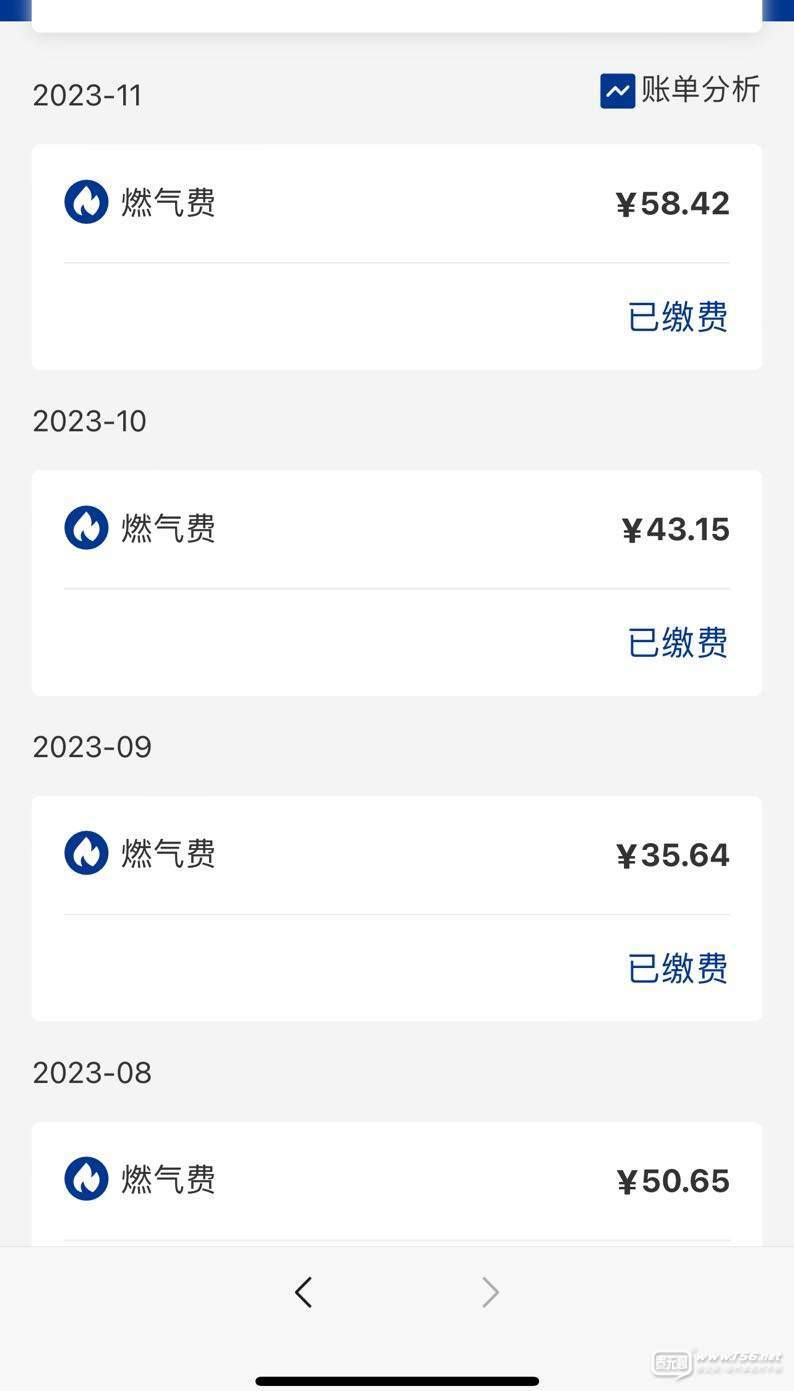Open the 2023-10 gas bill of ¥43.15
Screen dimensions: 794x1391
pyautogui.click(x=397, y=583)
